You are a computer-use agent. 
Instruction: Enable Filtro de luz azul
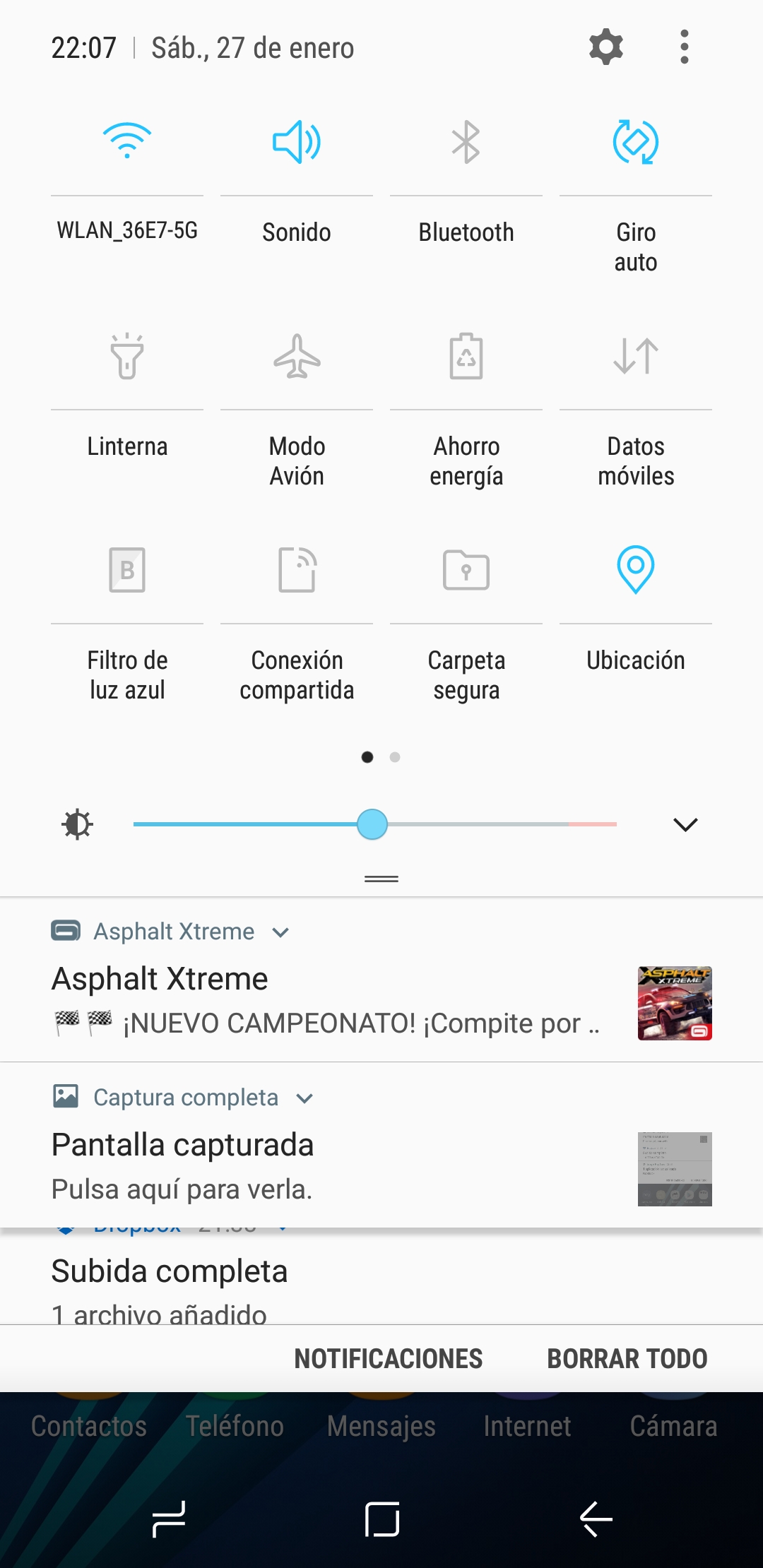127,569
